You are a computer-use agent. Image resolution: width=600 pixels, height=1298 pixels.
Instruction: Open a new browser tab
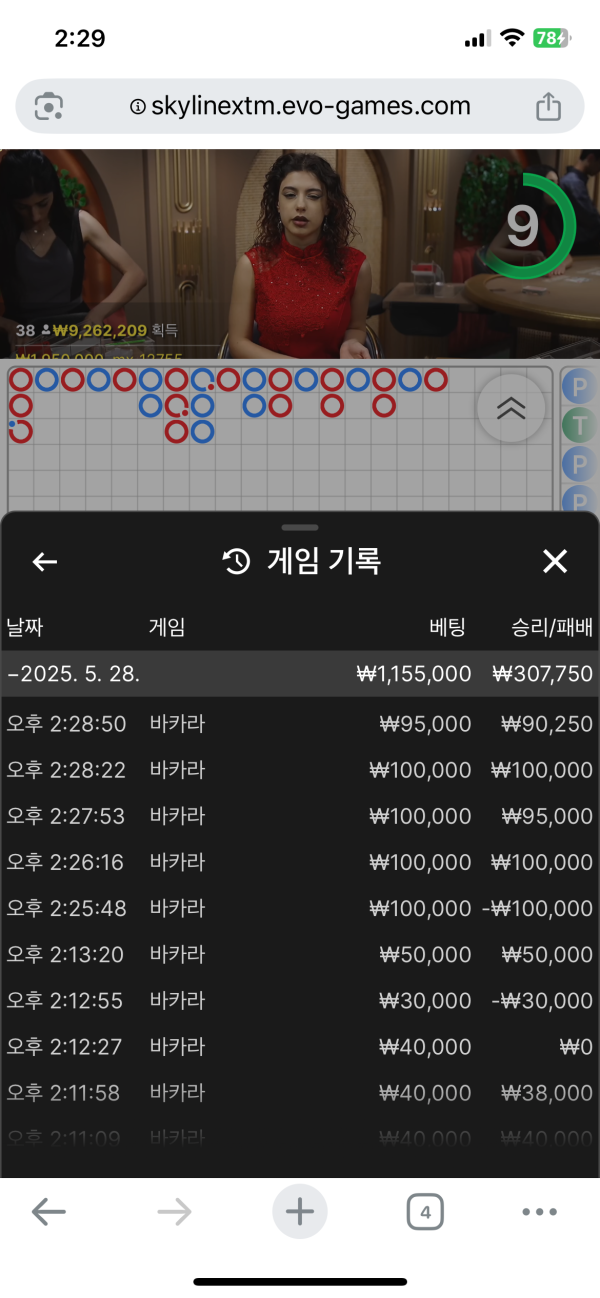300,1213
